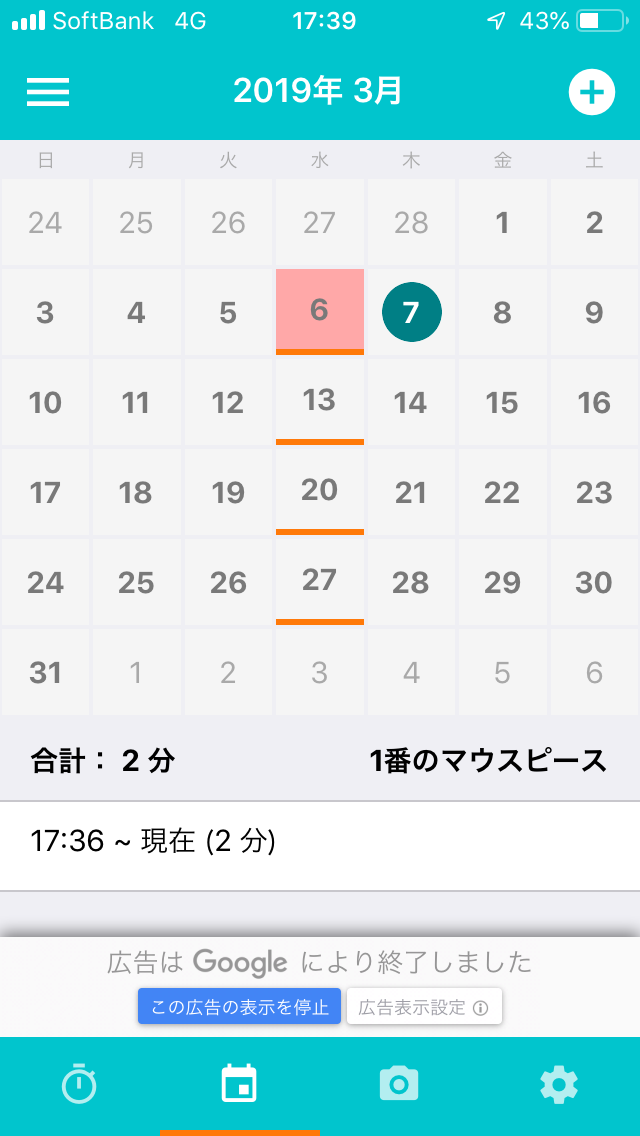
Task: Select March 15 on the calendar
Action: click(x=502, y=403)
